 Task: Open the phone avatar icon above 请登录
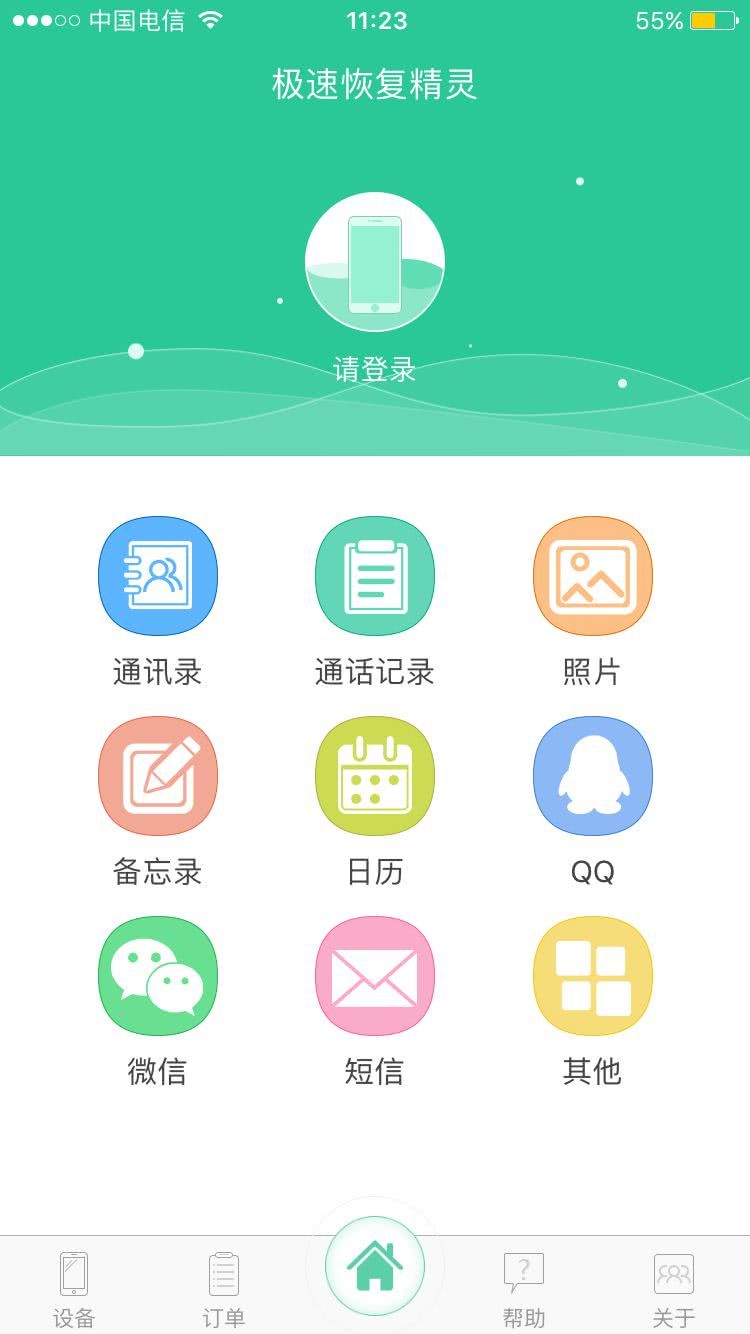375,261
